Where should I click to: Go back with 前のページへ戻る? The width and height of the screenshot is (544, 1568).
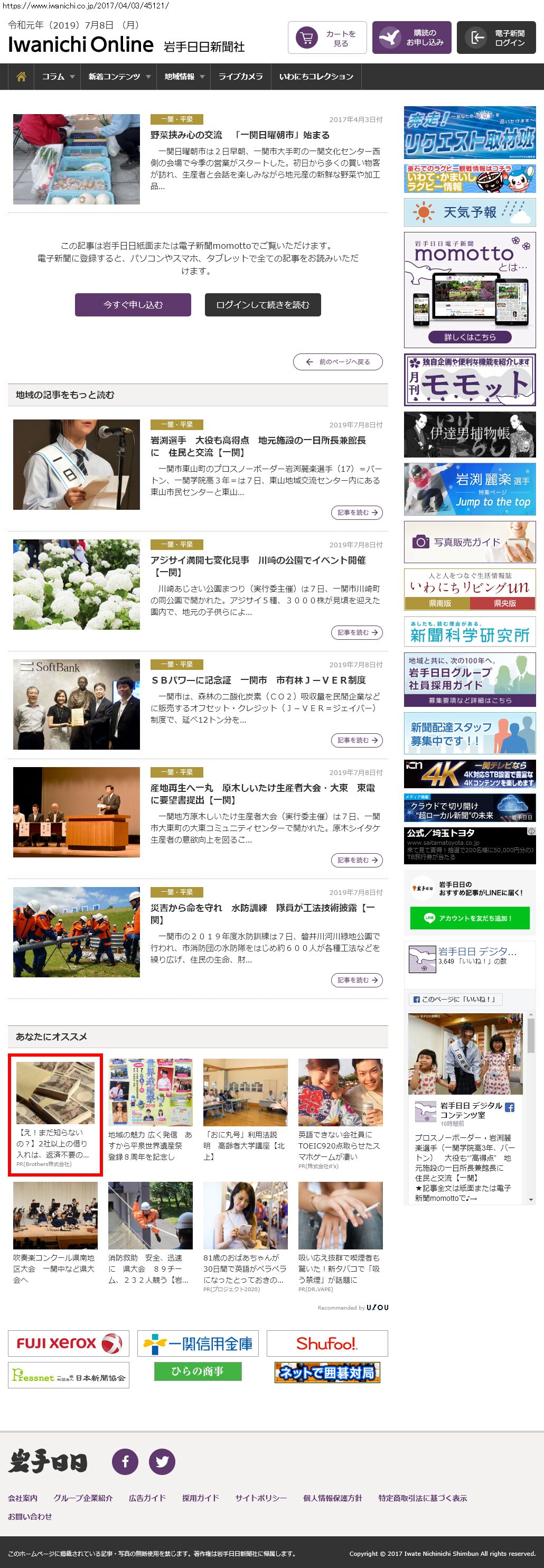(337, 361)
